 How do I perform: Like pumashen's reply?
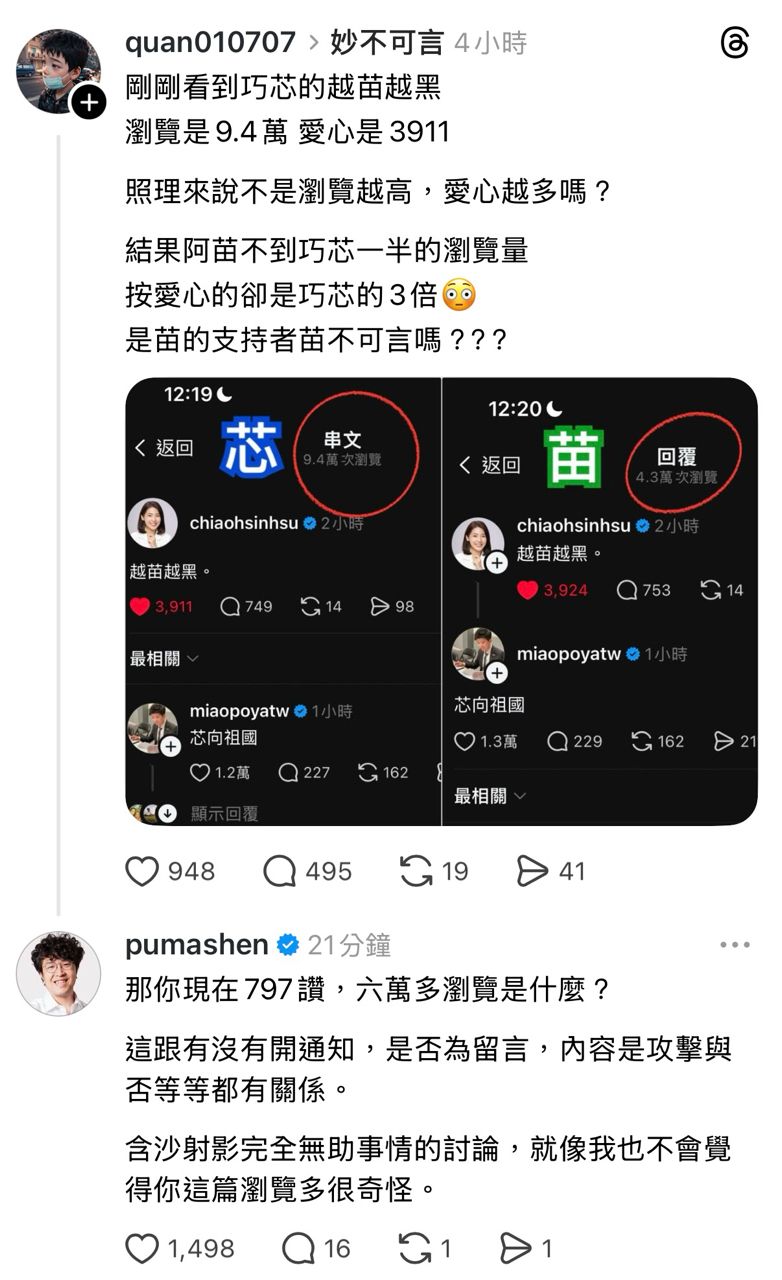[143, 1248]
